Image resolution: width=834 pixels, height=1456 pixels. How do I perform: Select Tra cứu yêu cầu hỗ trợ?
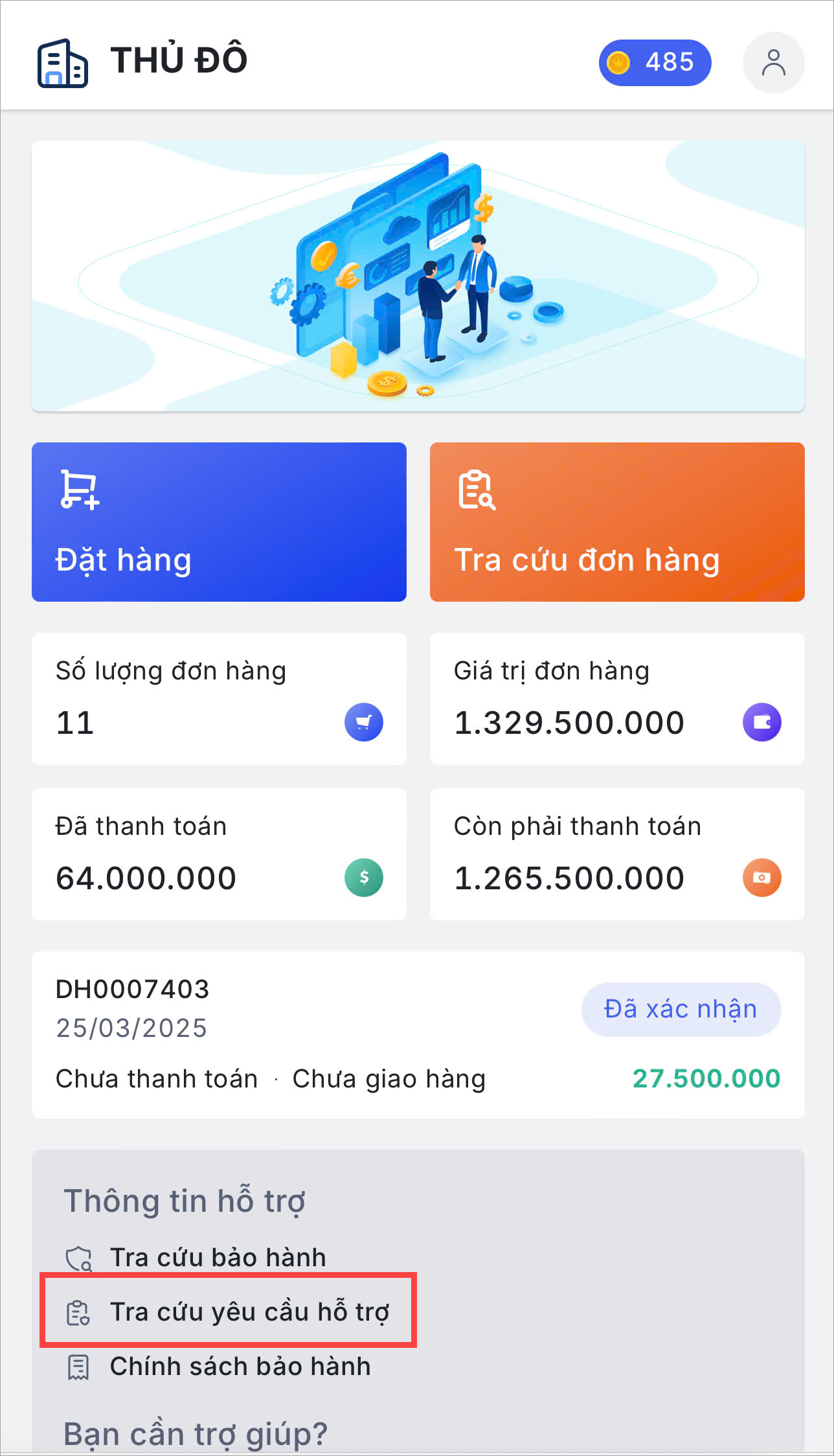click(249, 1312)
